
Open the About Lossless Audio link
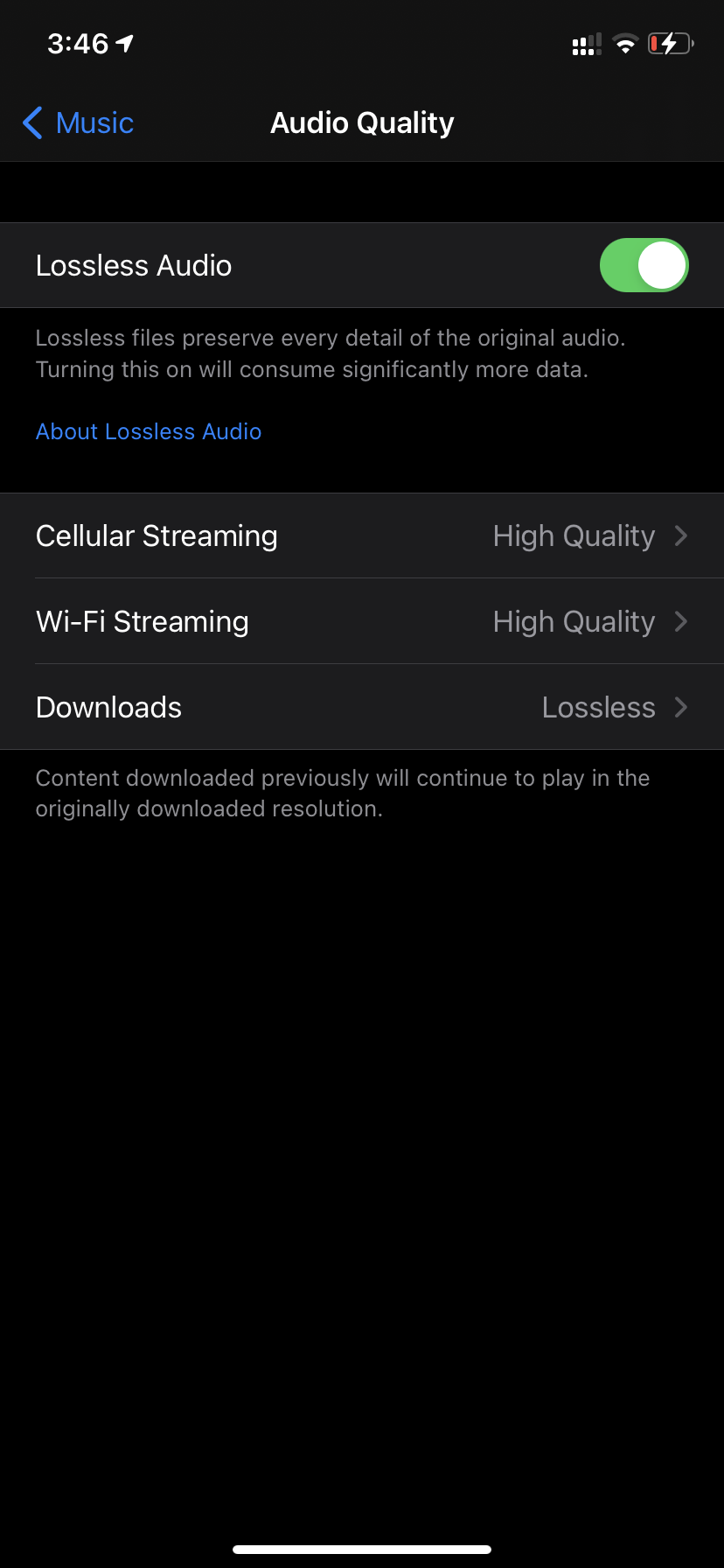point(149,431)
